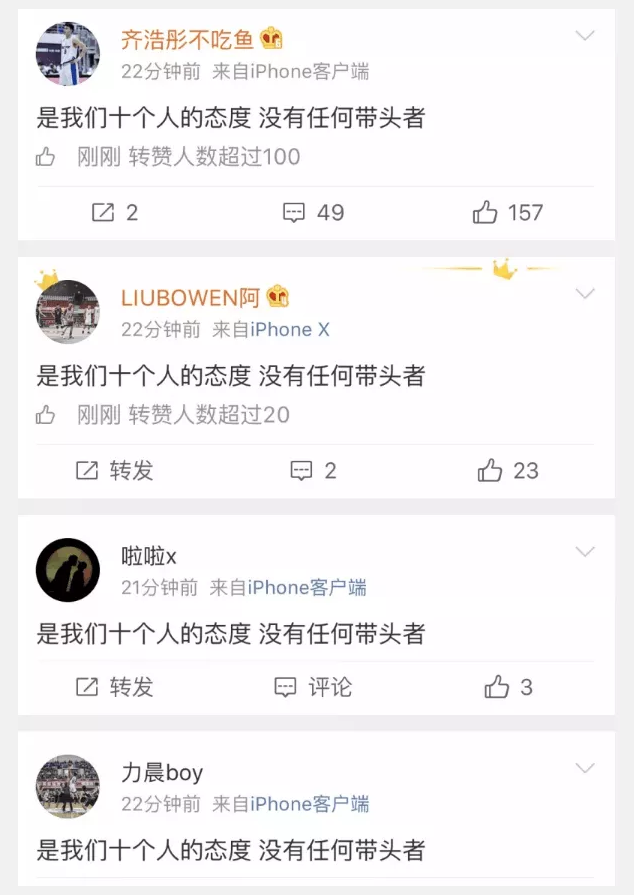Like 齐浩彤不吃鱼's post
The image size is (634, 895).
[507, 212]
